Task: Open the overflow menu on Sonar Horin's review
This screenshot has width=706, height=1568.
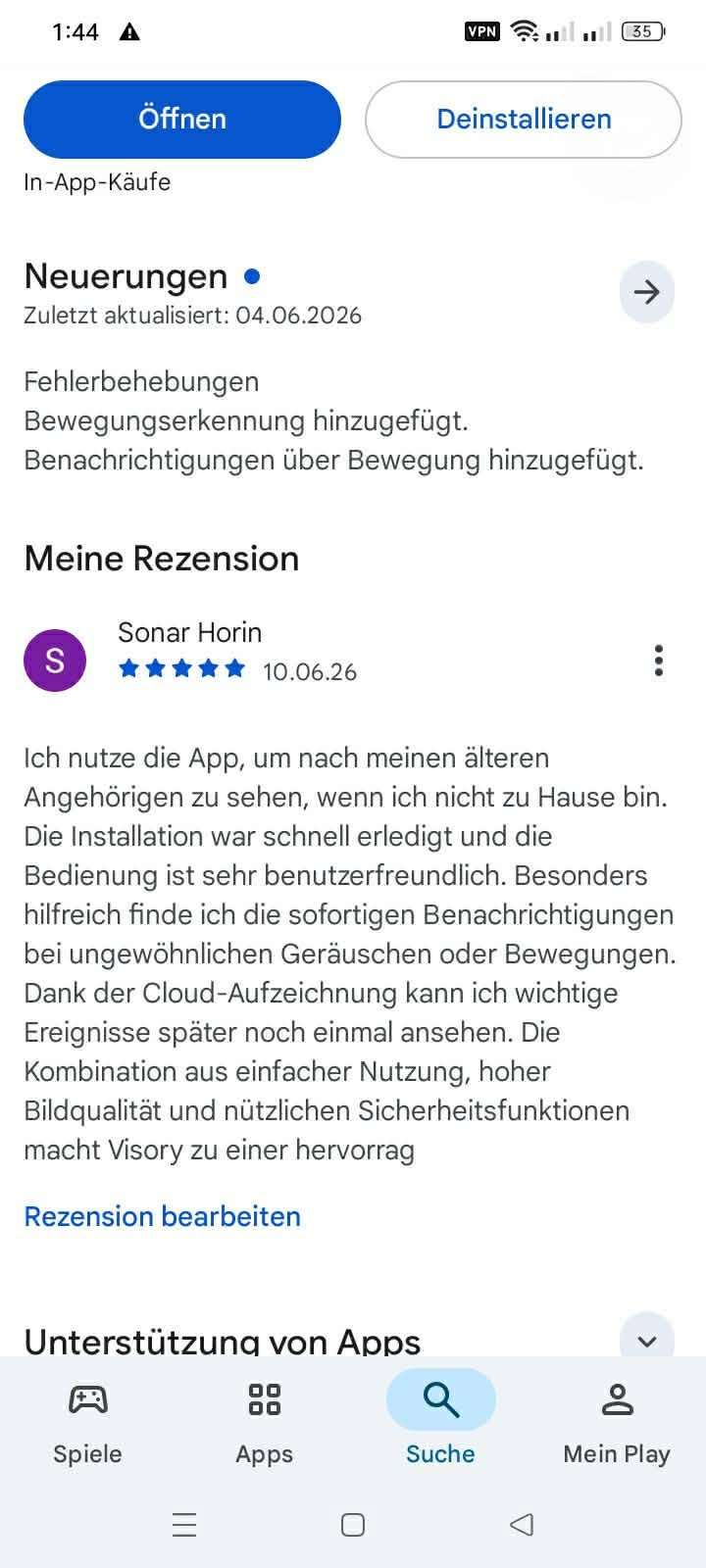Action: coord(659,661)
